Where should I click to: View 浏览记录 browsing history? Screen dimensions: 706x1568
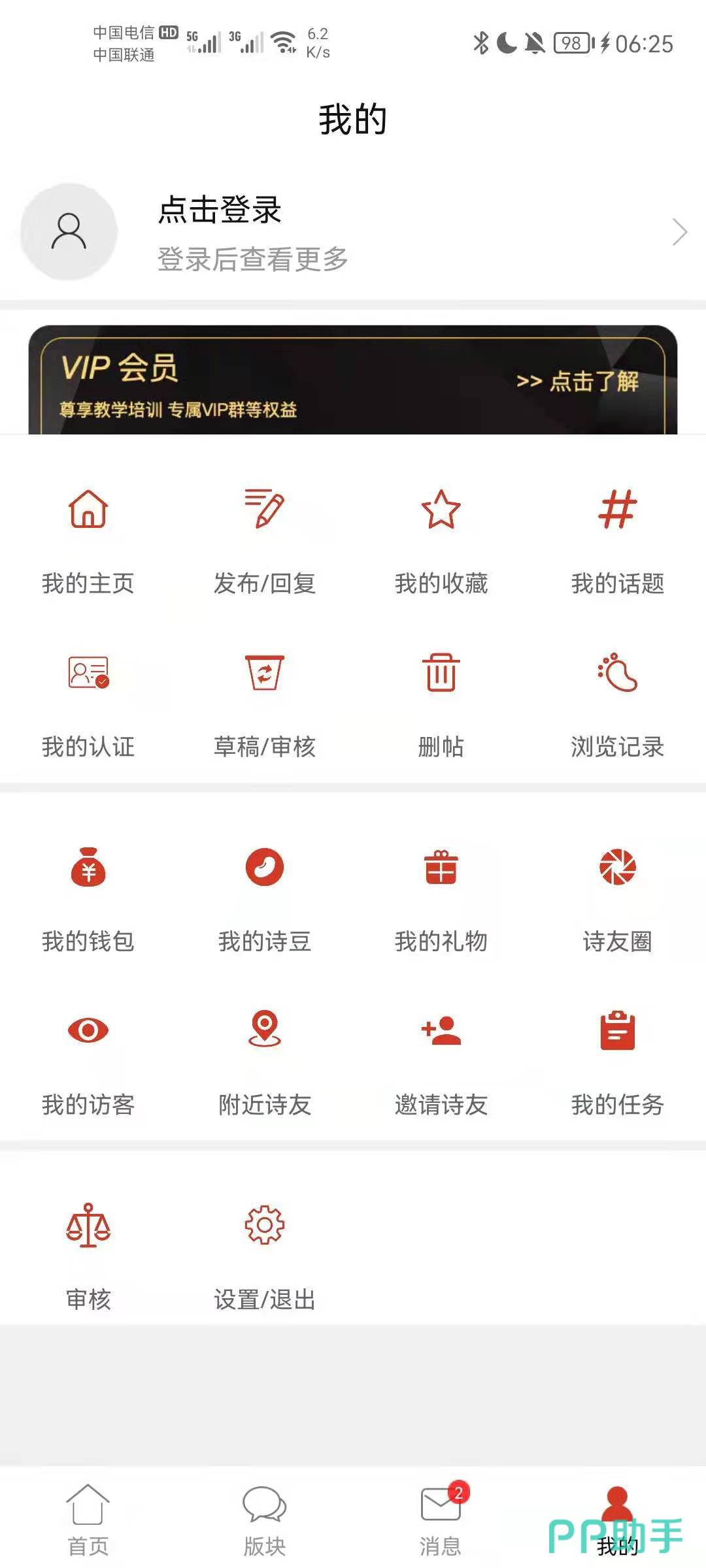[618, 704]
